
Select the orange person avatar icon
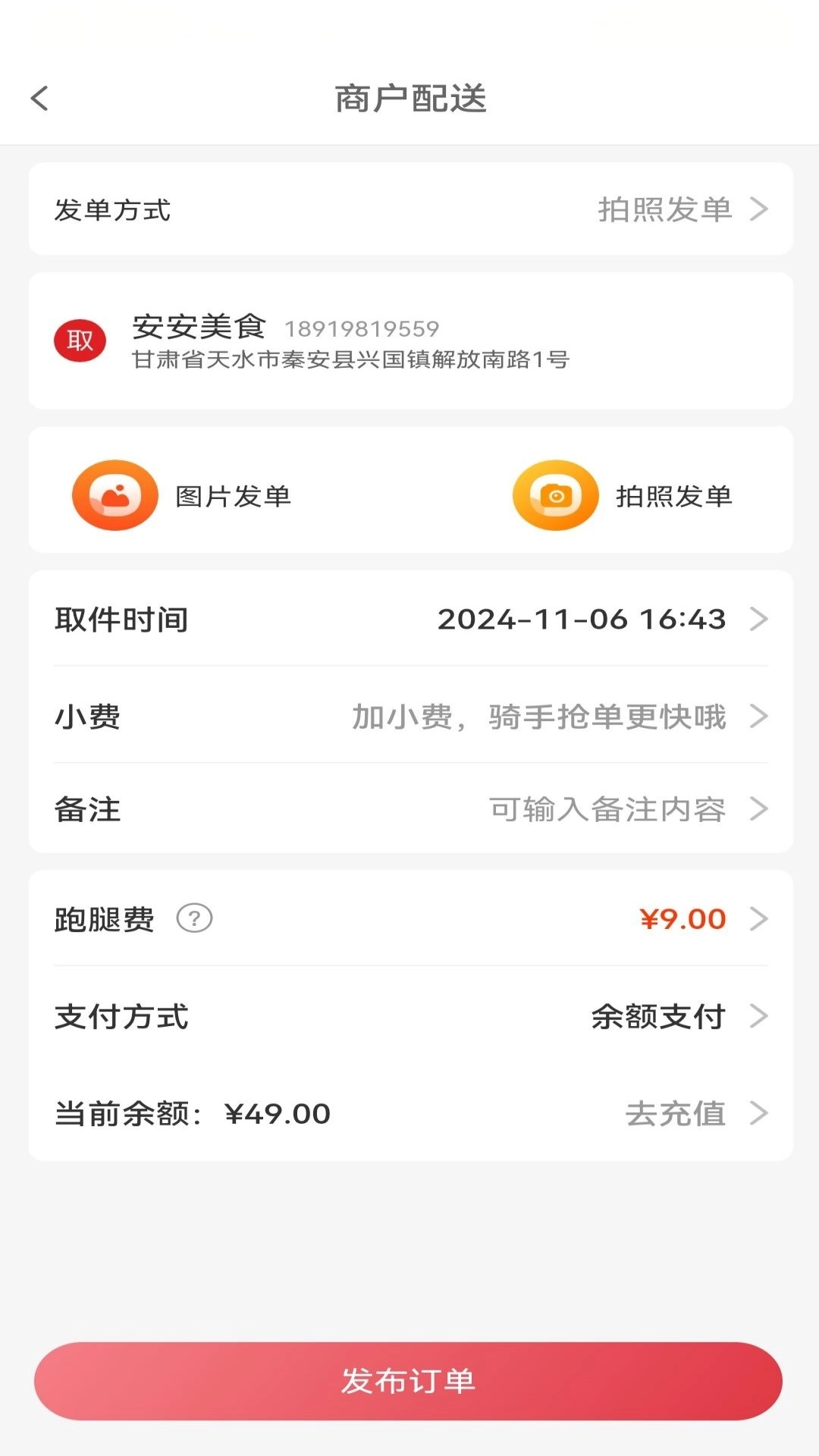pyautogui.click(x=115, y=494)
